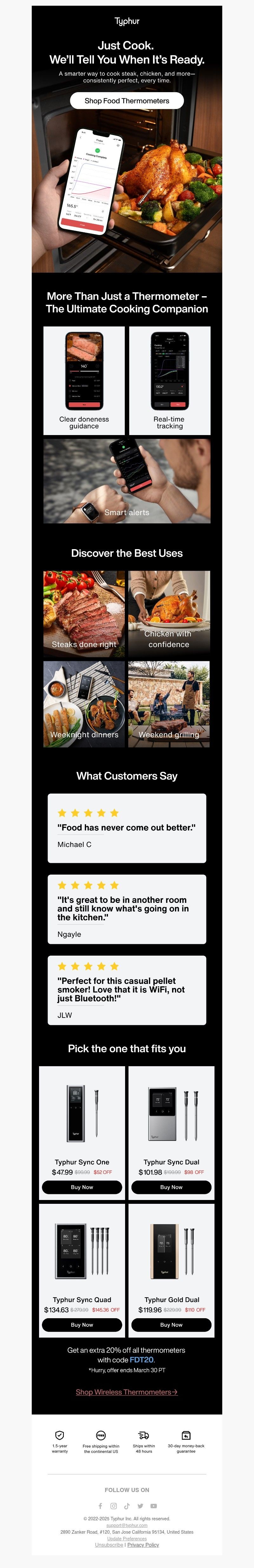Buy the Typhur Sync Dual
Image resolution: width=254 pixels, height=1568 pixels.
point(171,1187)
